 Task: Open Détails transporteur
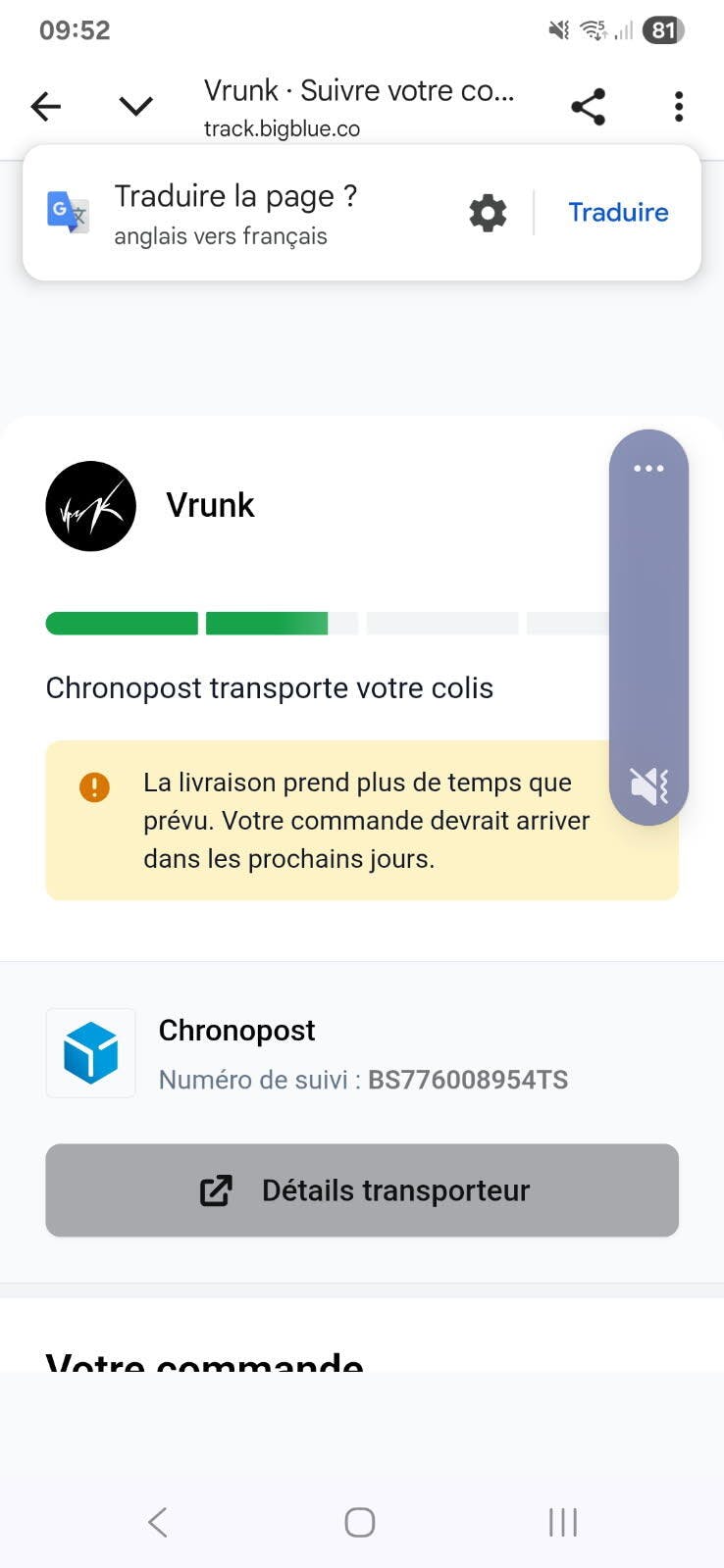362,1190
